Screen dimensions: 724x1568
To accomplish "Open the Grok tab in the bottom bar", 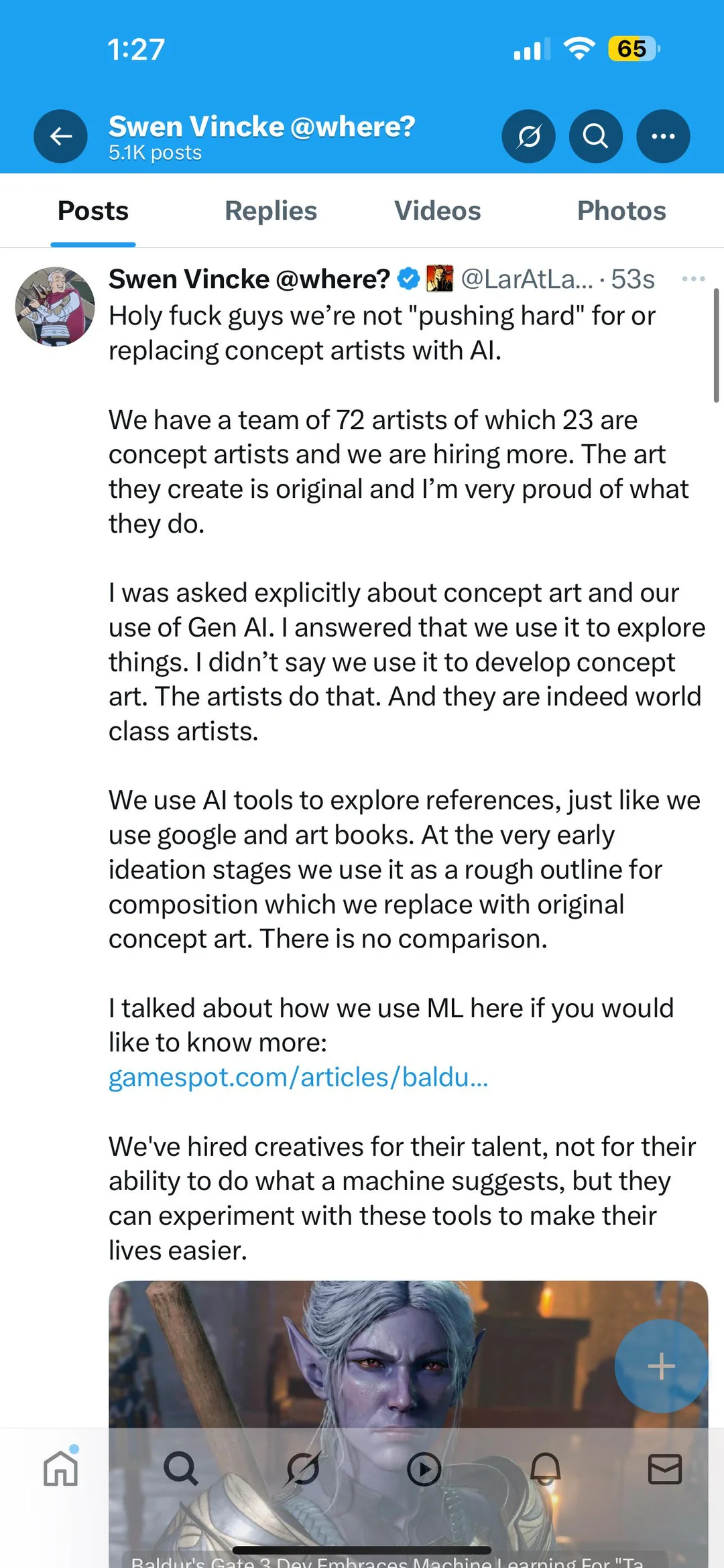I will coord(302,1469).
